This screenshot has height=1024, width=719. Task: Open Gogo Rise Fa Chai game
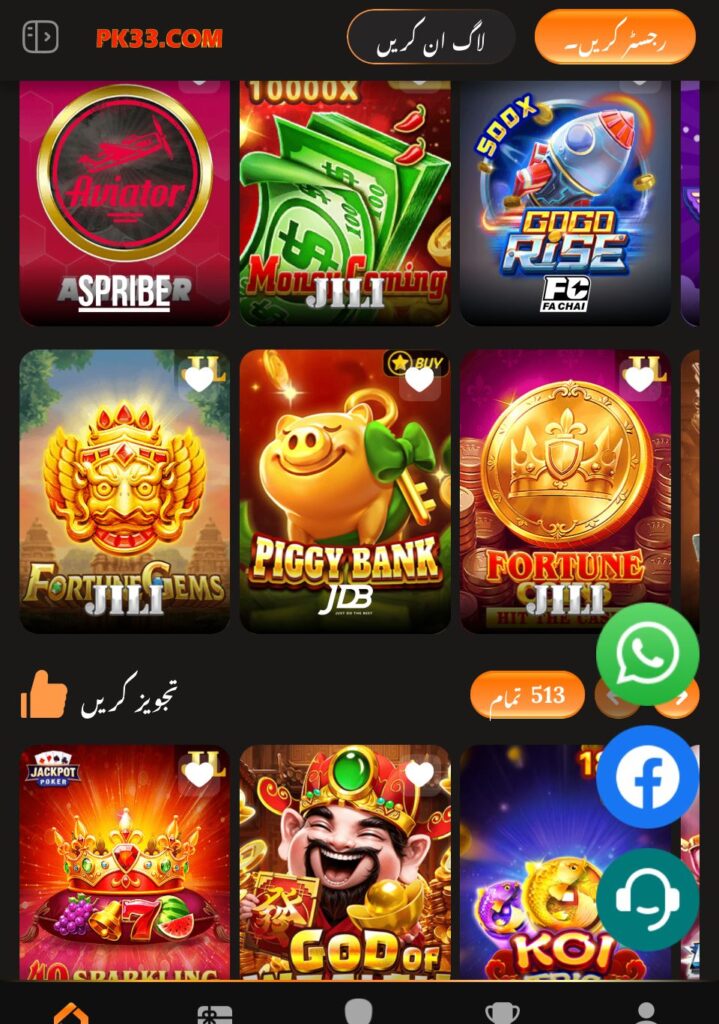pos(565,200)
